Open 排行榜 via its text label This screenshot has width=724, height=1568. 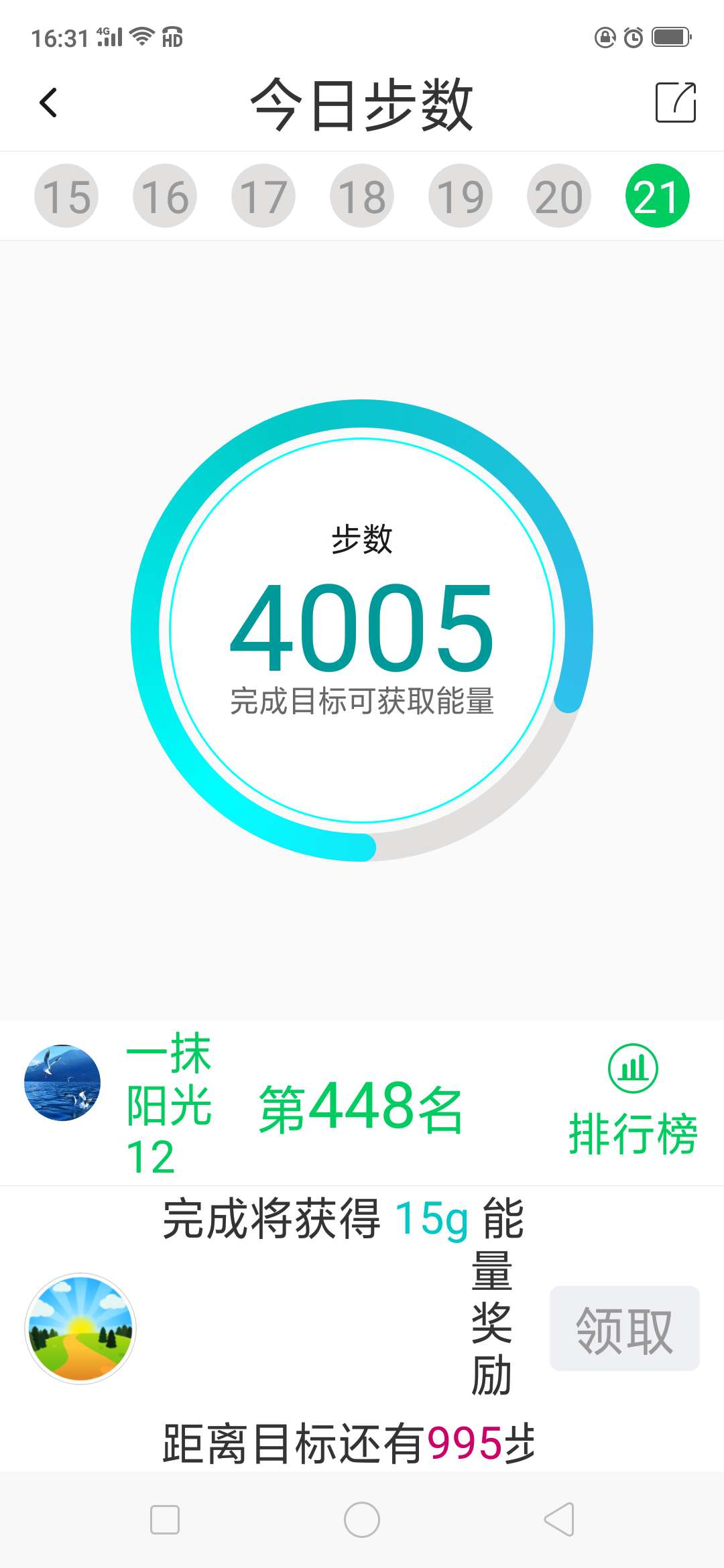(633, 1132)
